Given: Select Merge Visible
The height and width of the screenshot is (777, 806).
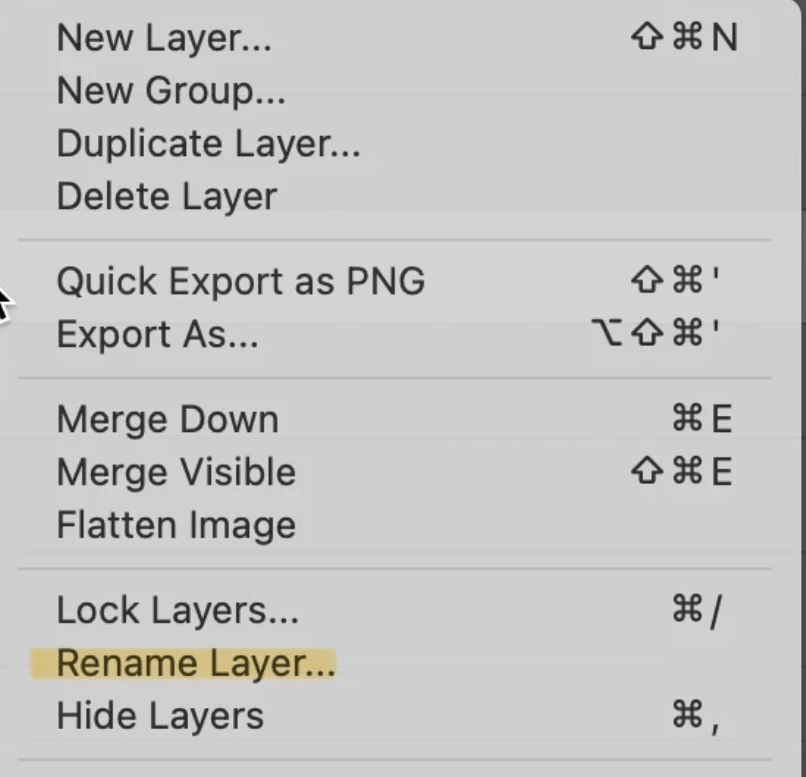Looking at the screenshot, I should [x=176, y=472].
